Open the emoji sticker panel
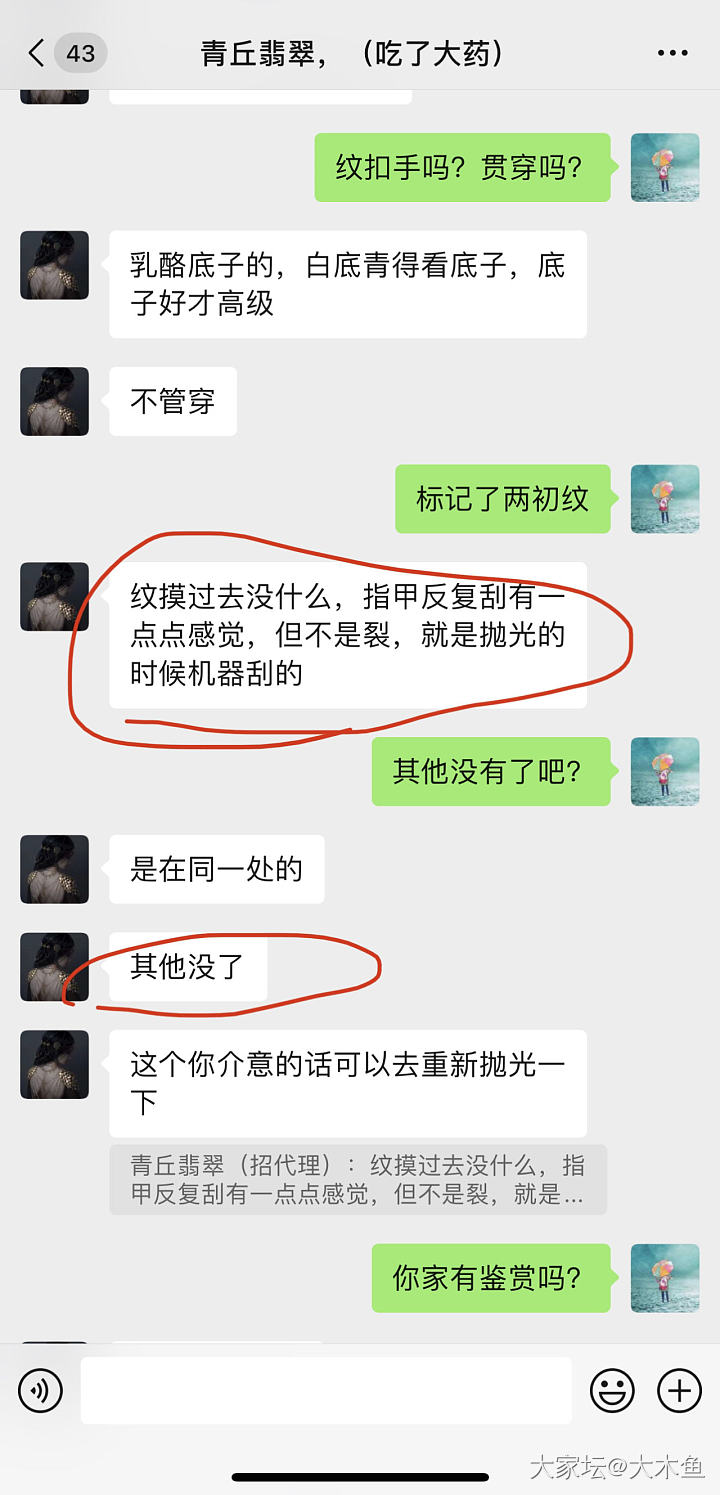 point(612,1390)
